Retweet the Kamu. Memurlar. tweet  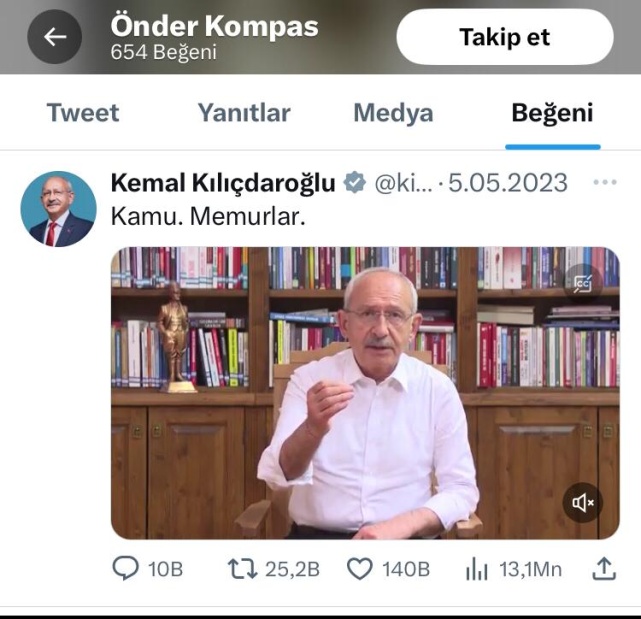click(242, 569)
